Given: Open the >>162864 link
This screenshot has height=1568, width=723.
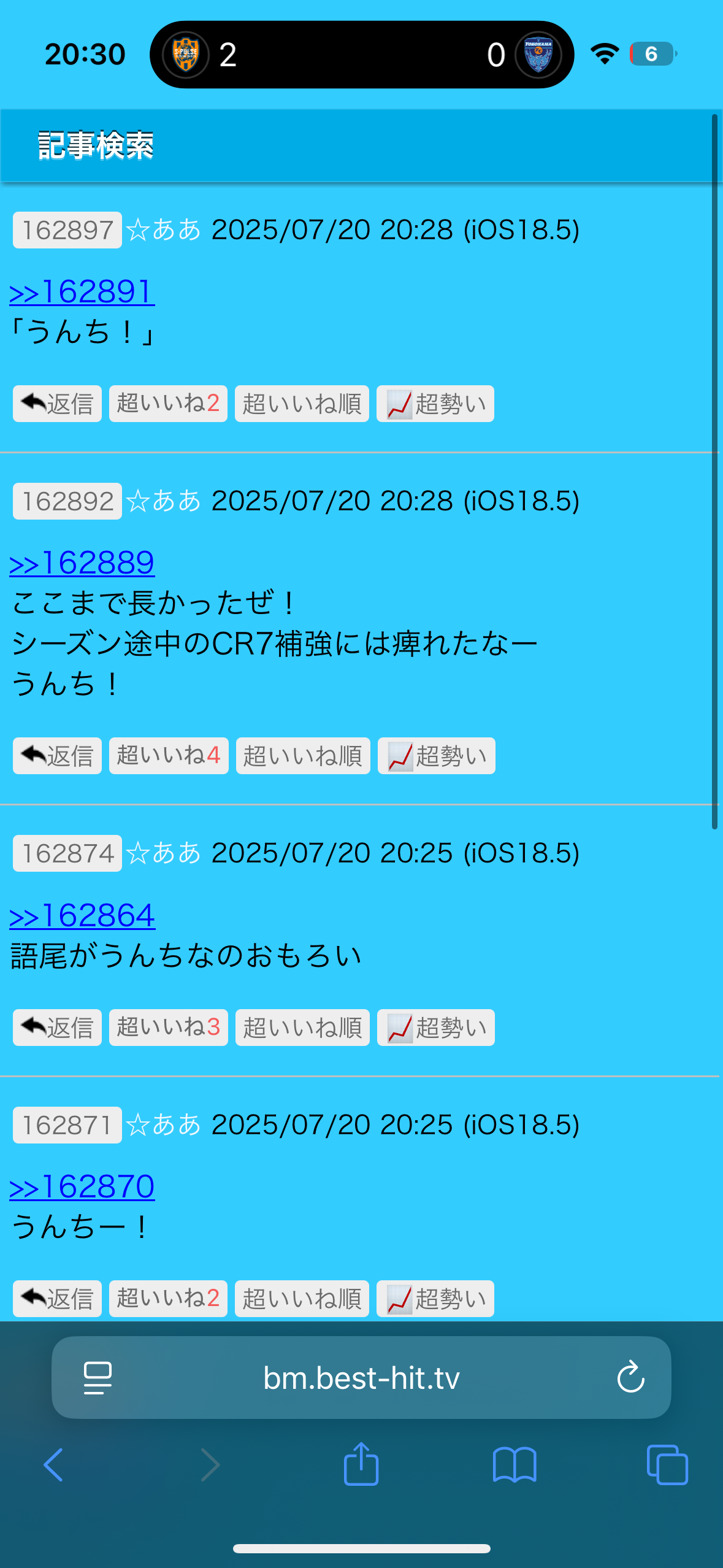Looking at the screenshot, I should click(x=82, y=916).
